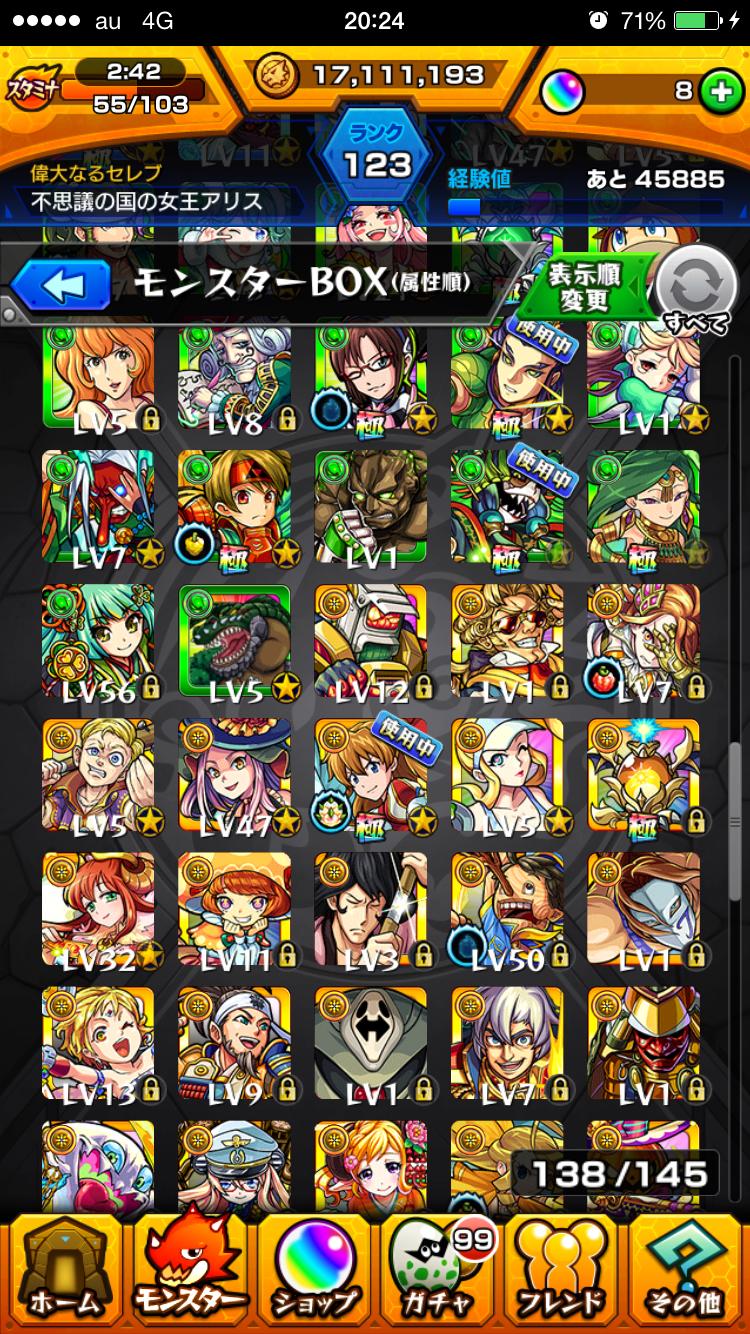
Task: Tap the すべて filter refresh button
Action: [x=695, y=289]
